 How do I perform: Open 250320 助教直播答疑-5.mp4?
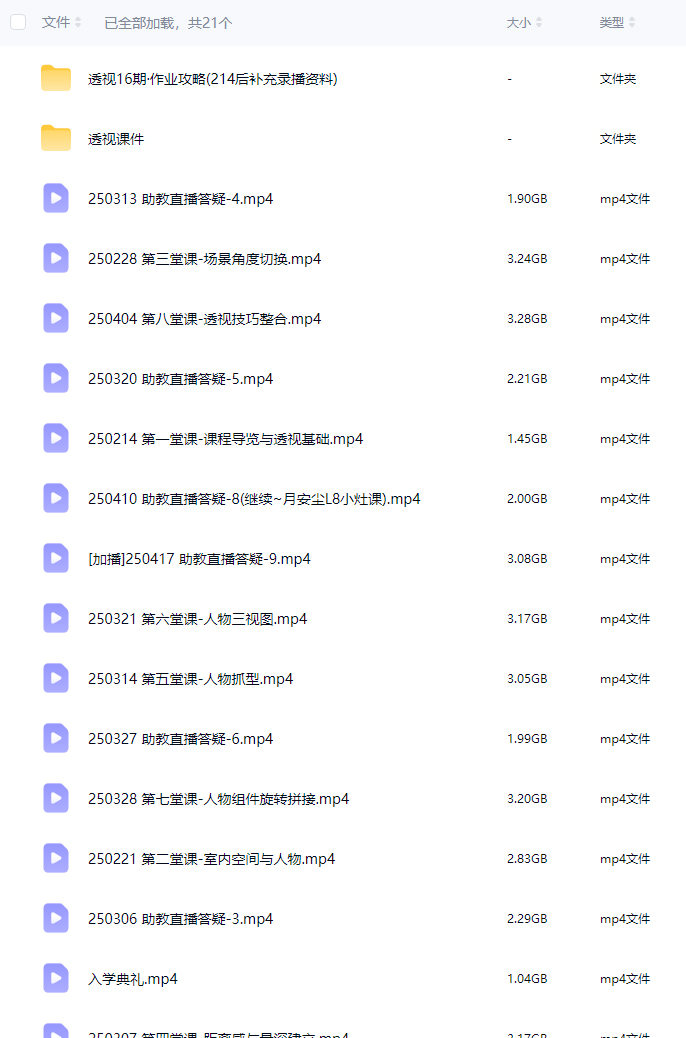point(180,379)
